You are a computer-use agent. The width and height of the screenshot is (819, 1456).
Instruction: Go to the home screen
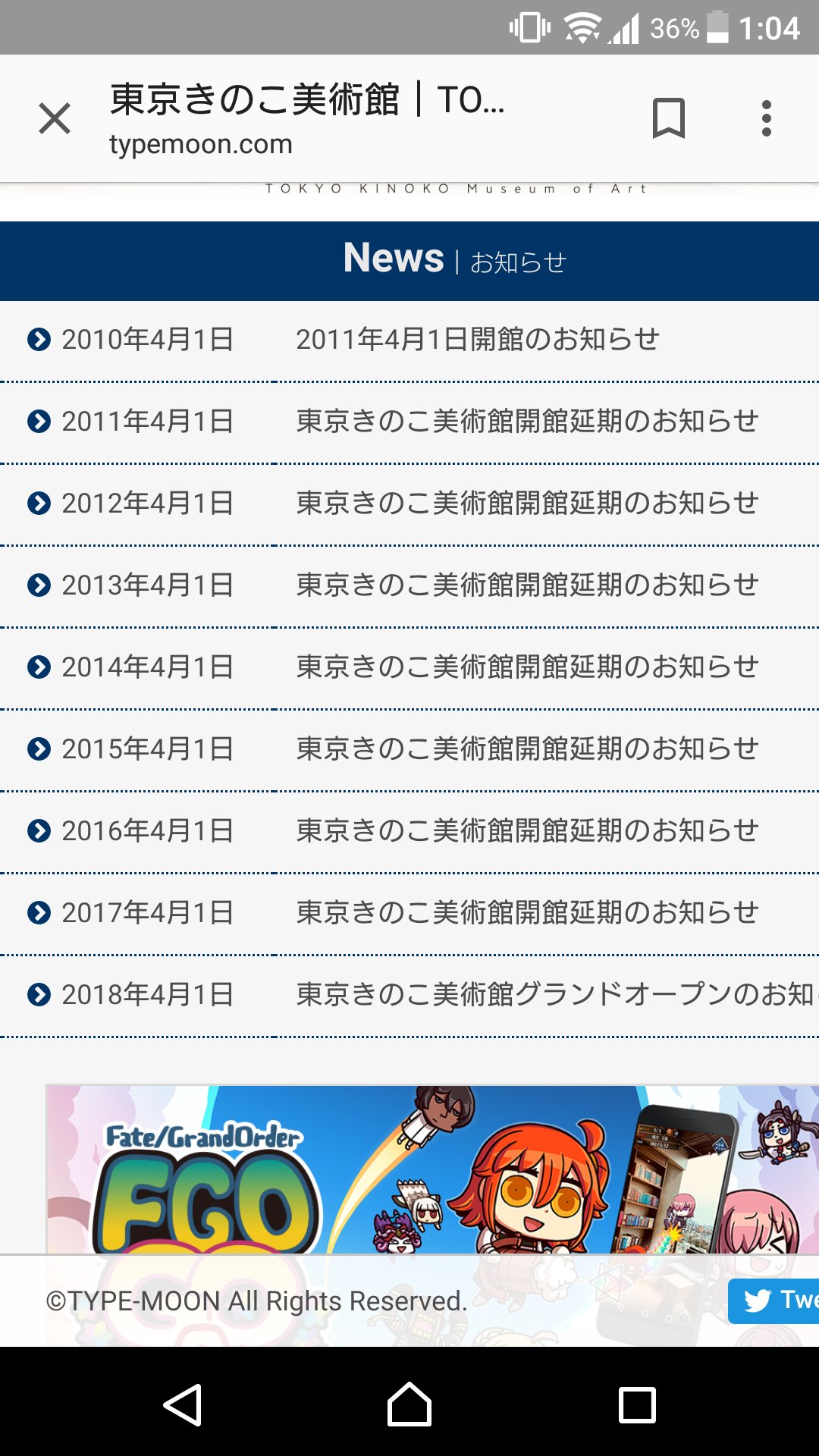pyautogui.click(x=409, y=1404)
